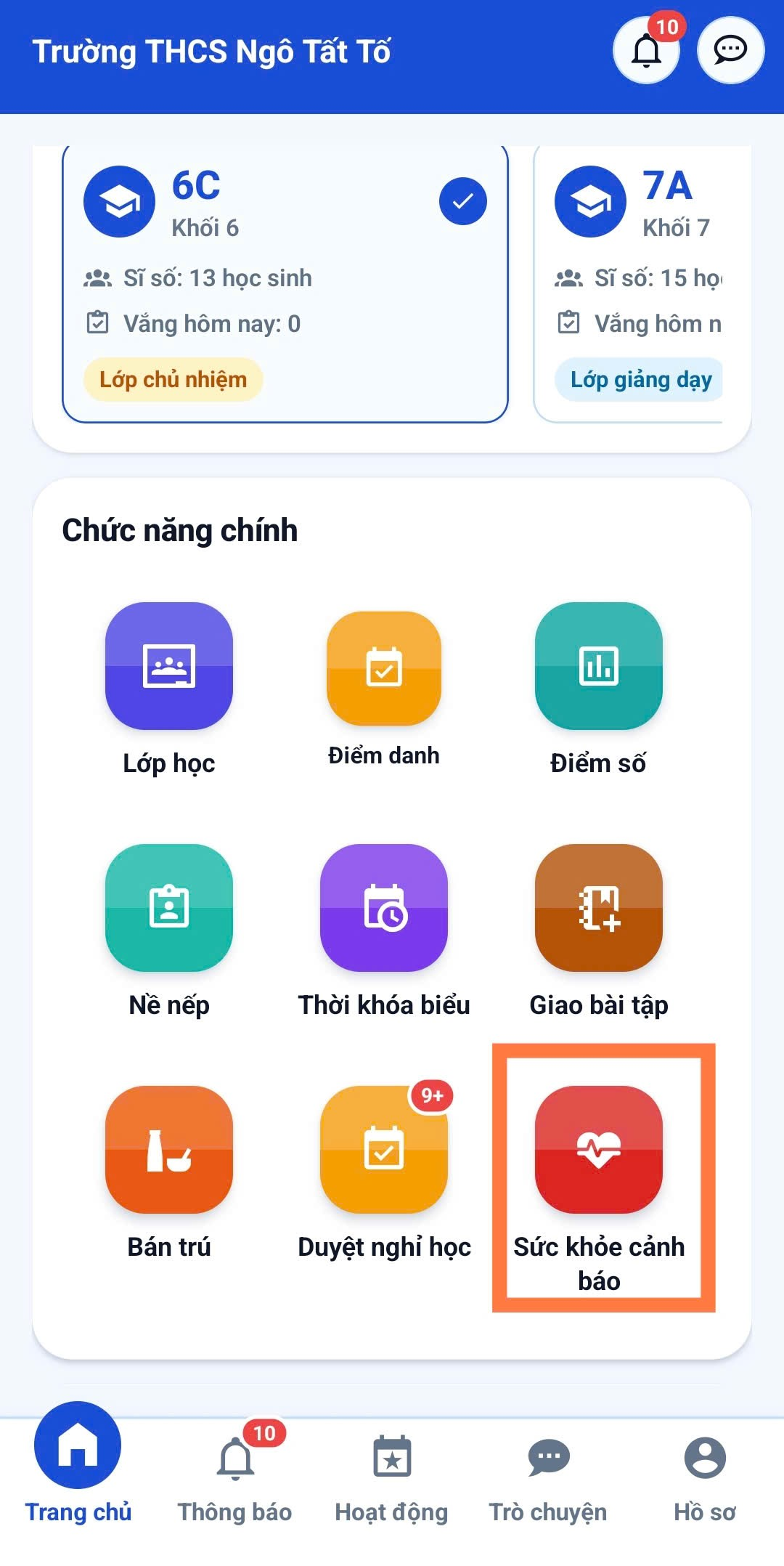
Task: Open the chat bubble icon in the header
Action: click(x=730, y=51)
